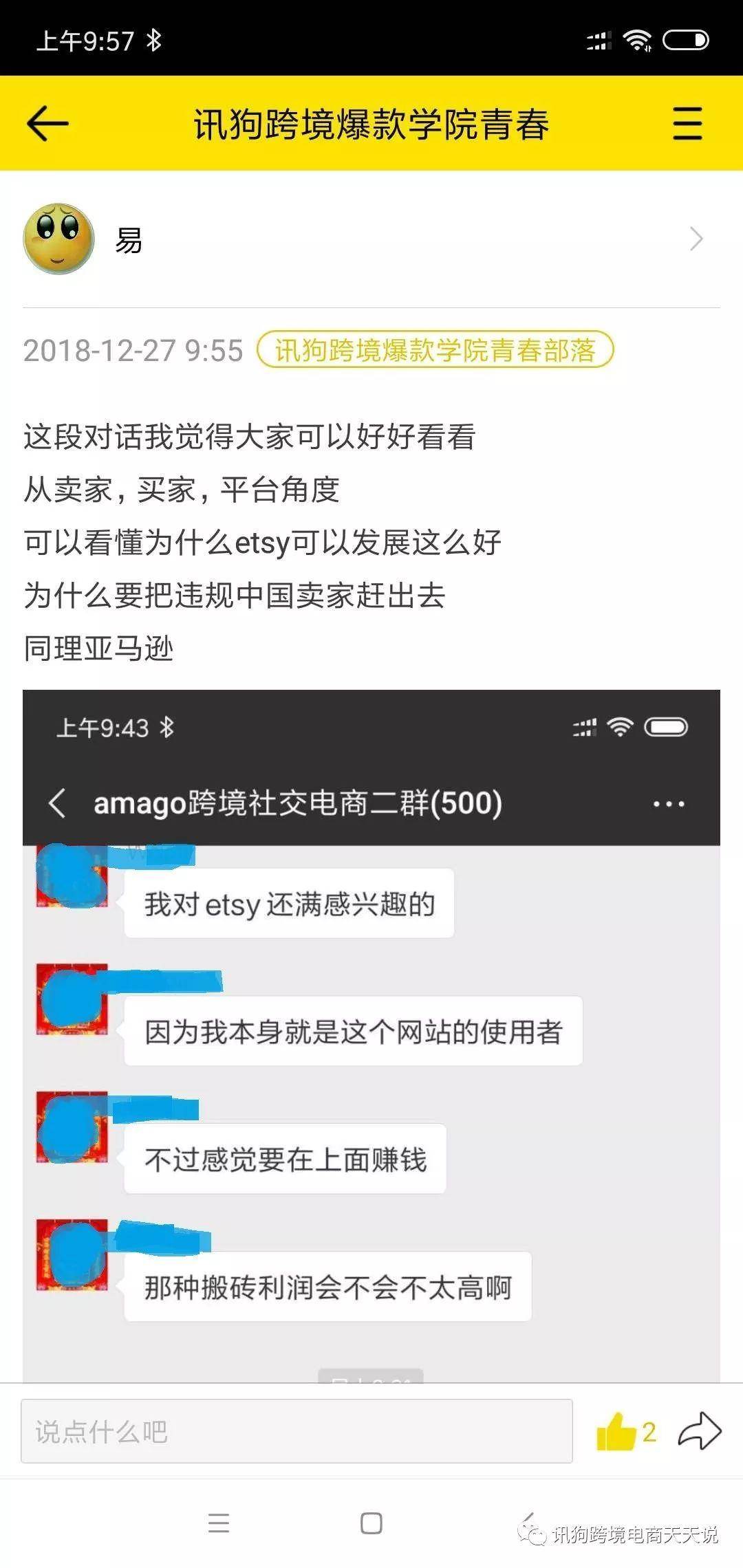Share this post via arrow icon

click(x=699, y=1431)
